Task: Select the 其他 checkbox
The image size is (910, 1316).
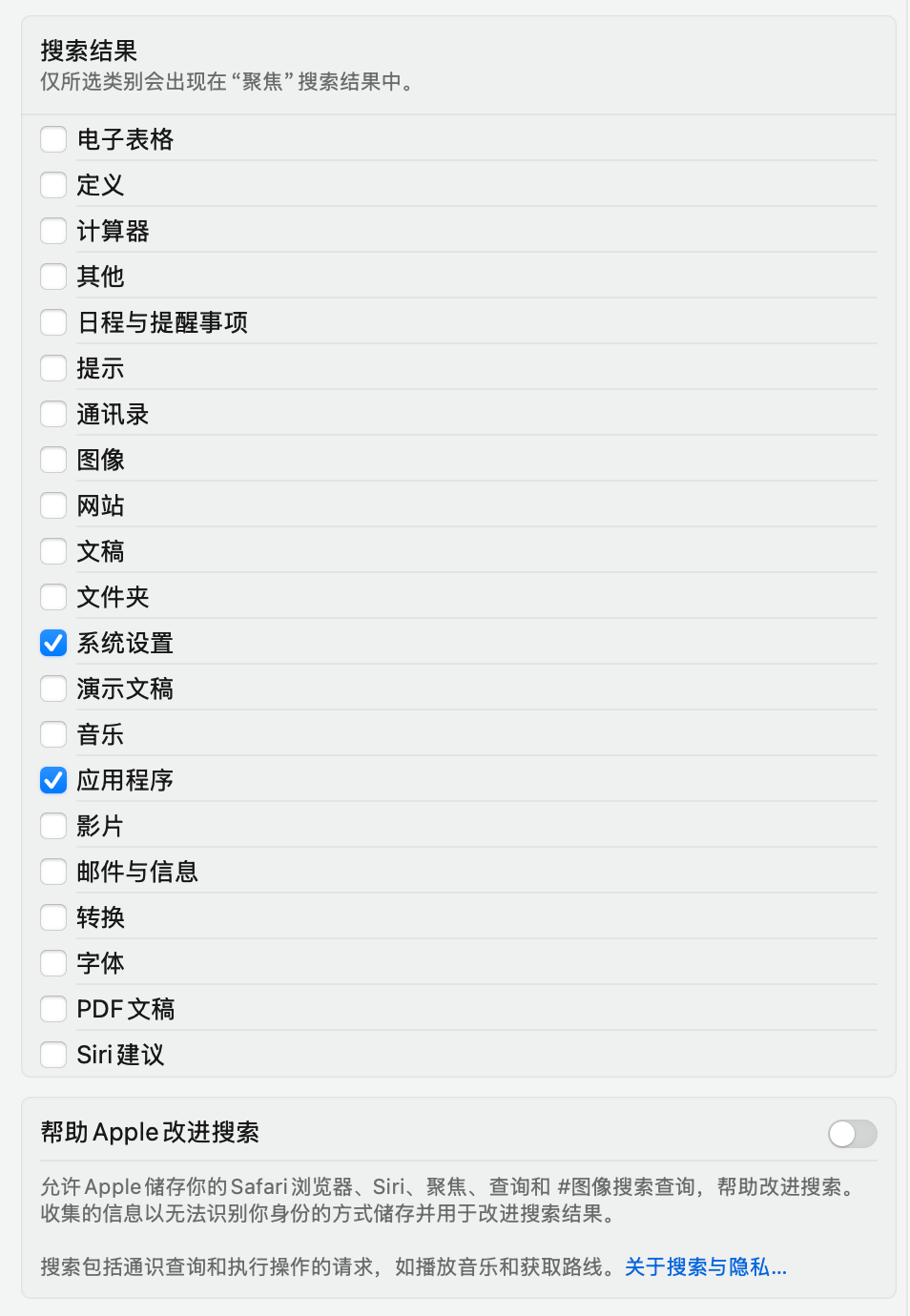Action: 53,277
